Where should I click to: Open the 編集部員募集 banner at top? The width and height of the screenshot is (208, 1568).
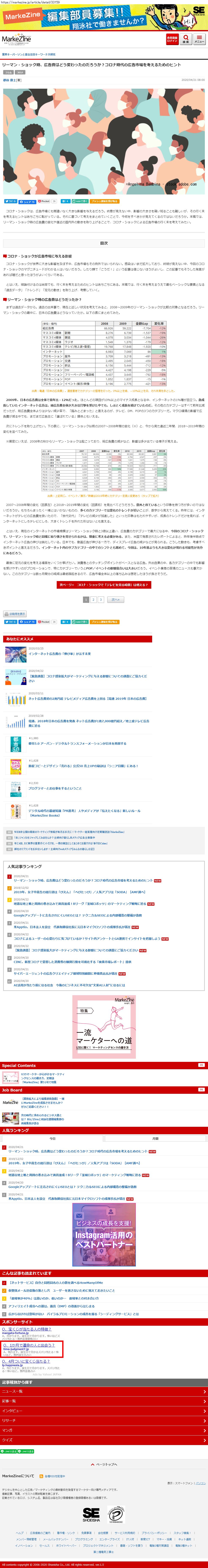click(x=104, y=18)
